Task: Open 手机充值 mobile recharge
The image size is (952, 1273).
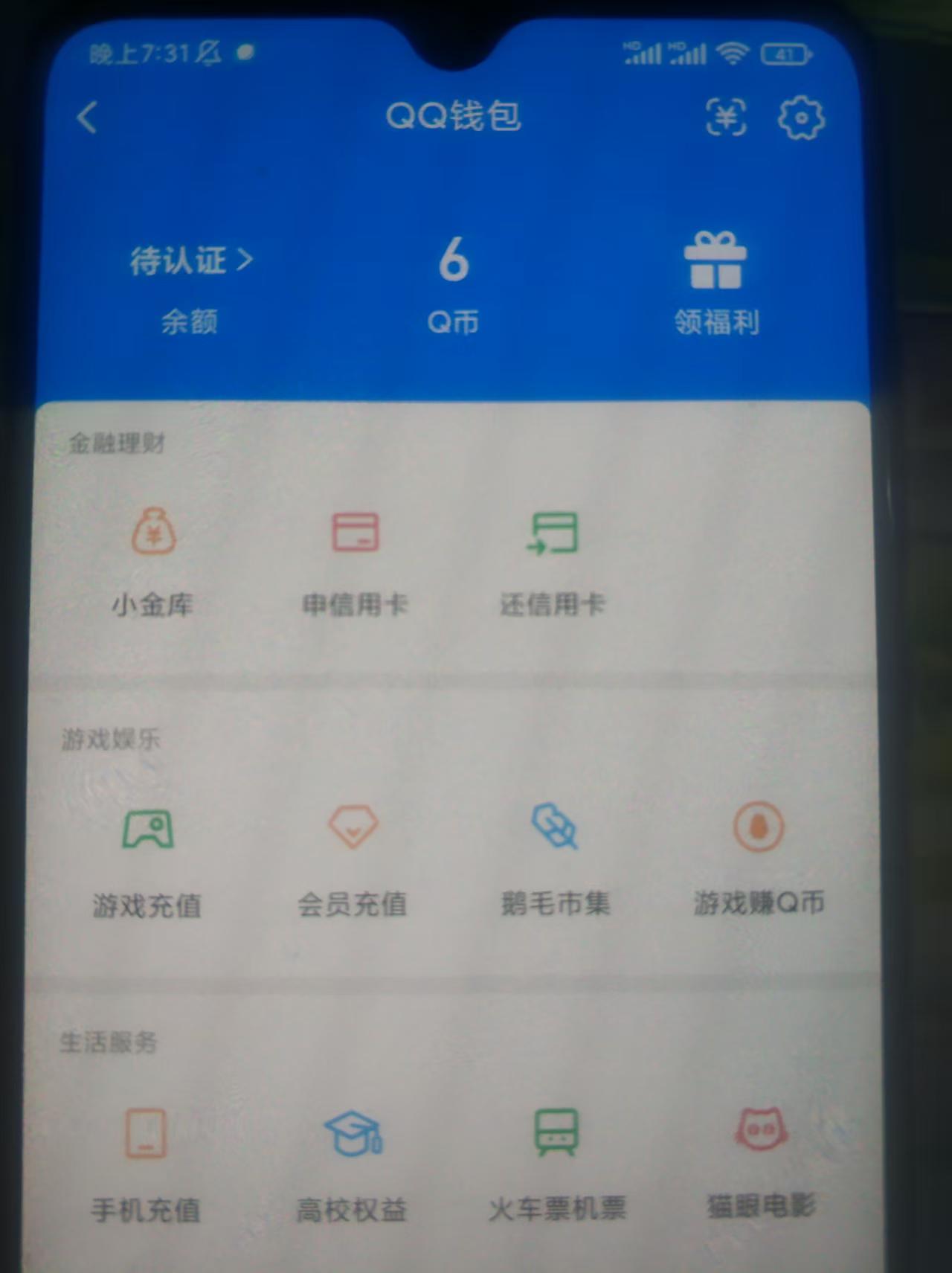Action: point(146,1164)
